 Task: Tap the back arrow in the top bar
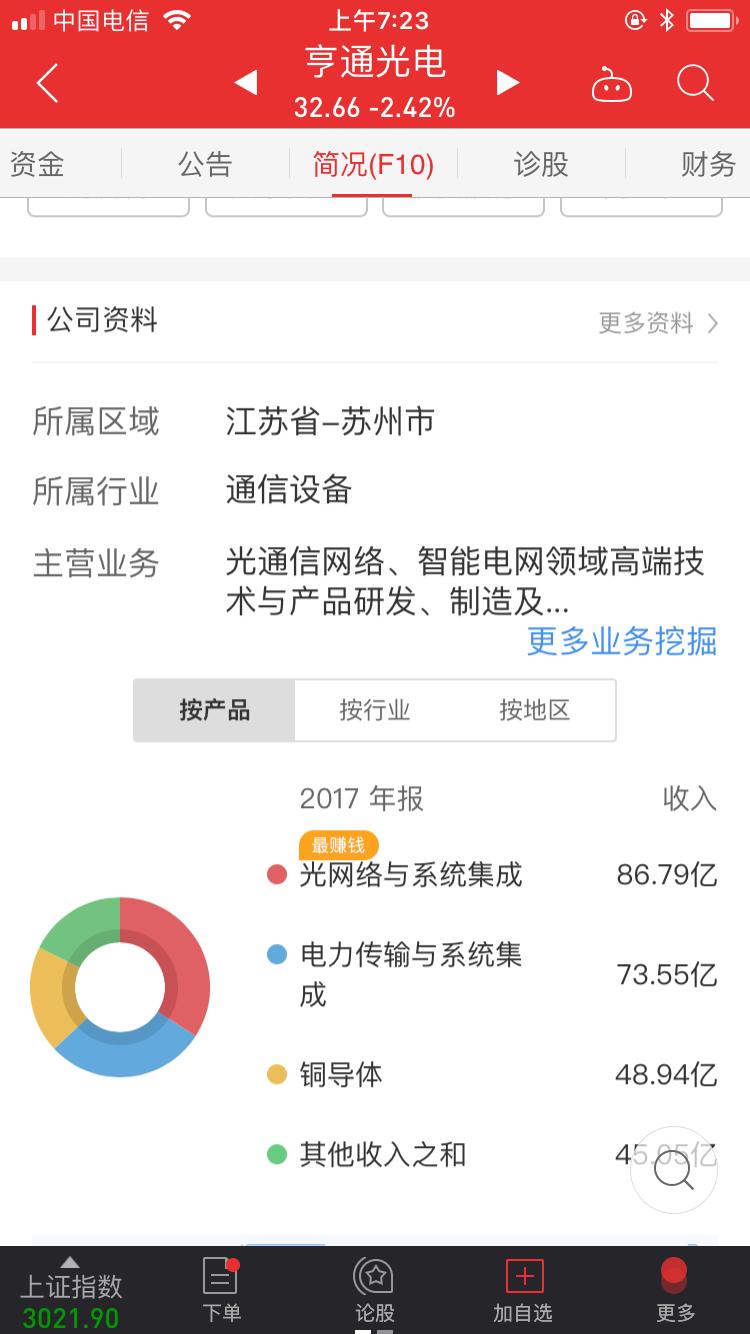[x=45, y=84]
